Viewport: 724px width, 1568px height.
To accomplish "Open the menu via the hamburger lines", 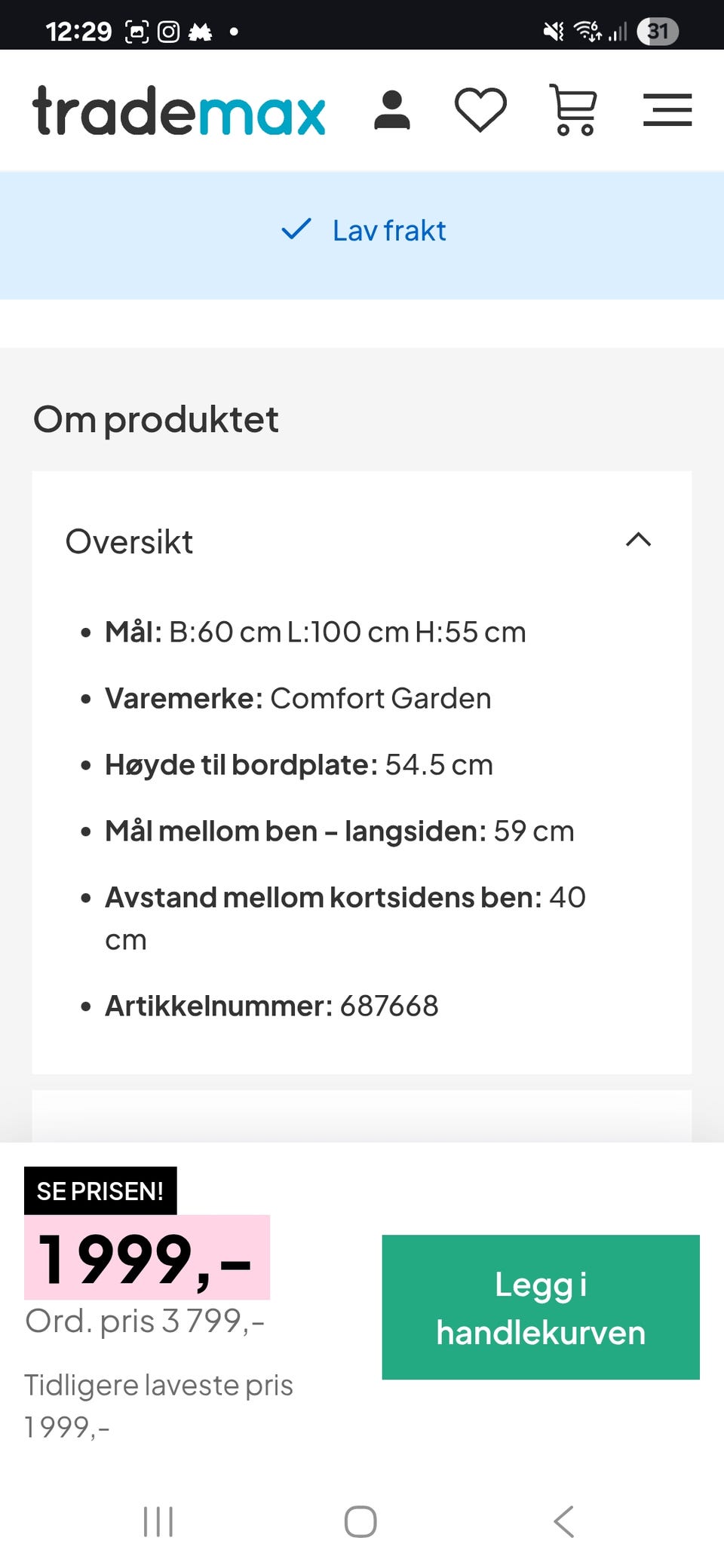I will [x=667, y=110].
